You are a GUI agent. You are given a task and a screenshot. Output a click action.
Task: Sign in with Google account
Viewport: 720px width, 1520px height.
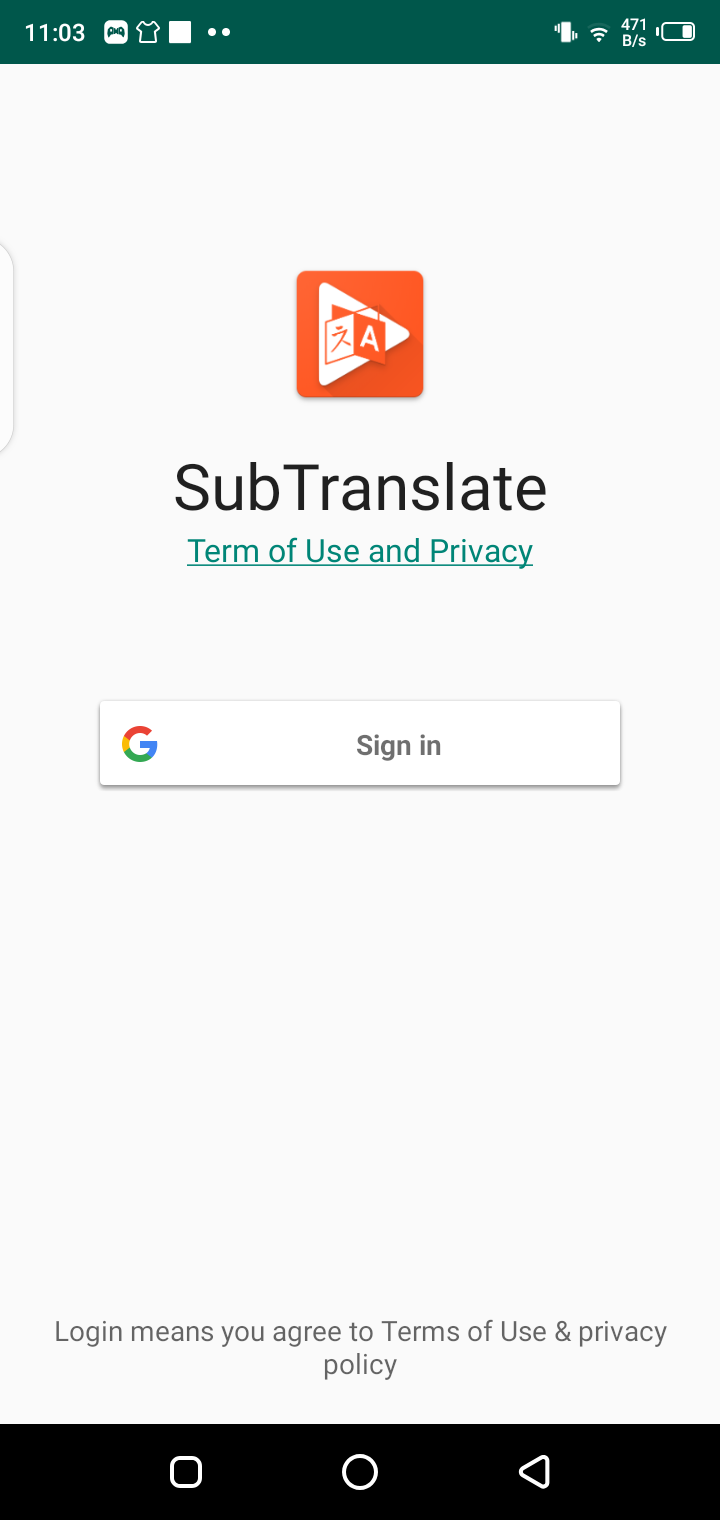click(360, 744)
